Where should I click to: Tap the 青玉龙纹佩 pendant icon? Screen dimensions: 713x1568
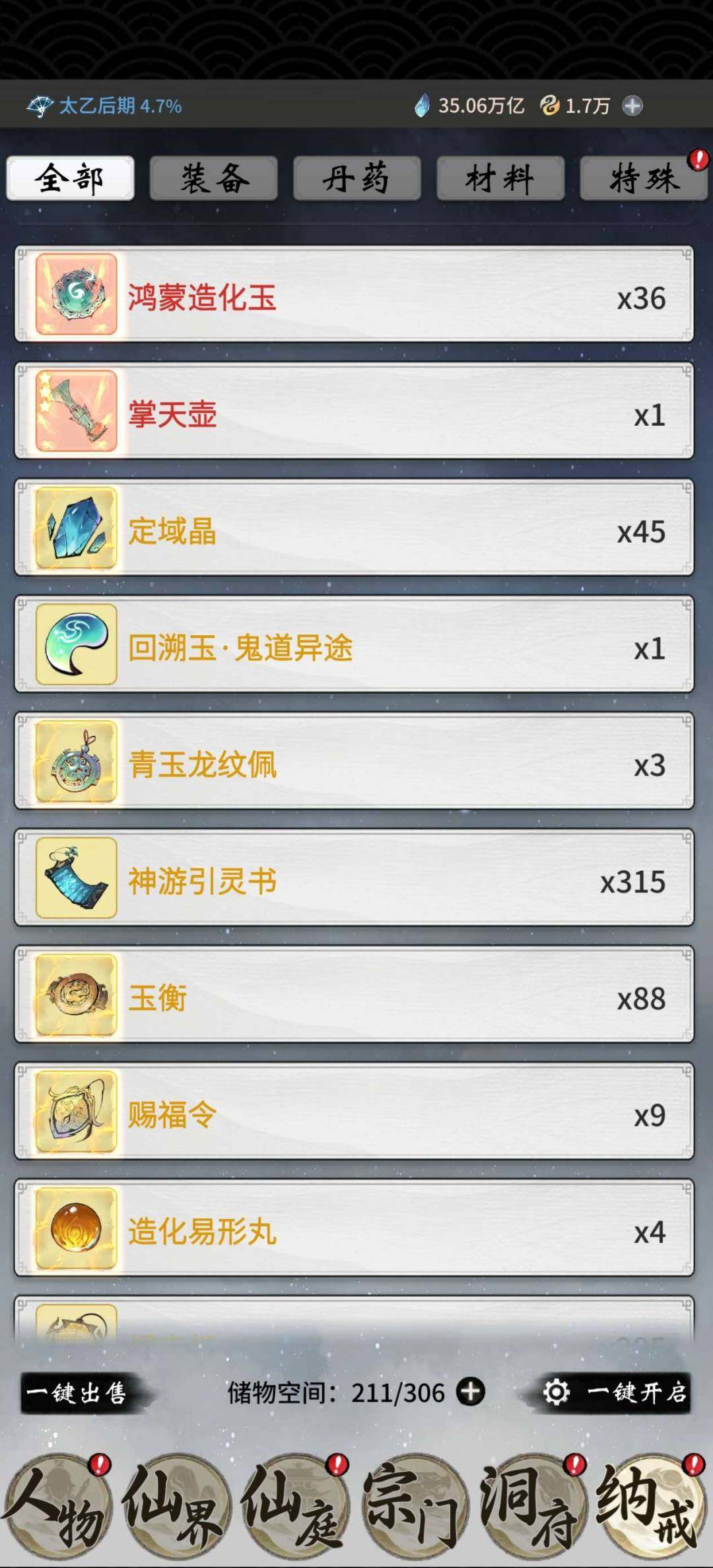pos(75,761)
